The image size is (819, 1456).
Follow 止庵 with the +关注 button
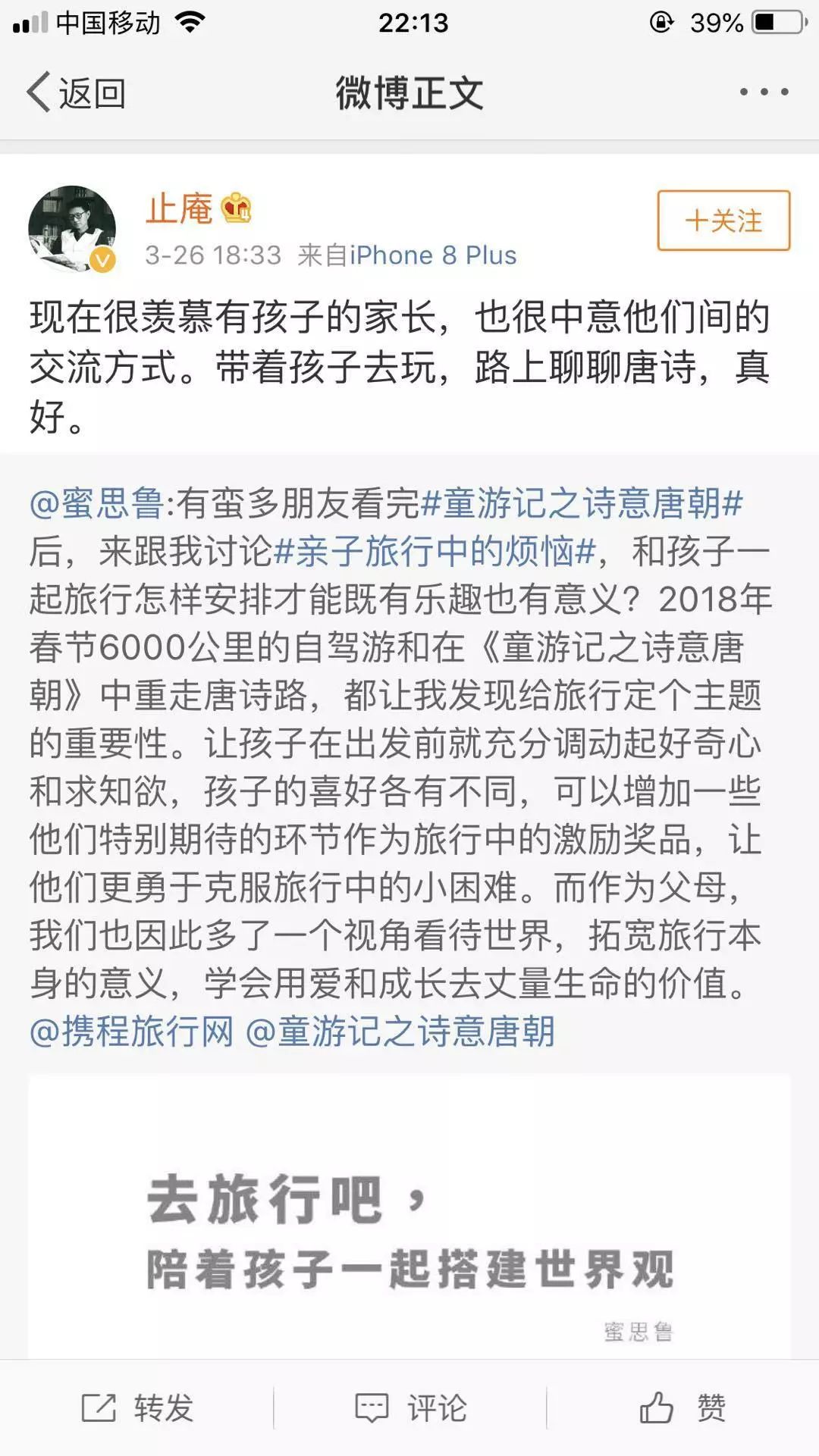[723, 221]
